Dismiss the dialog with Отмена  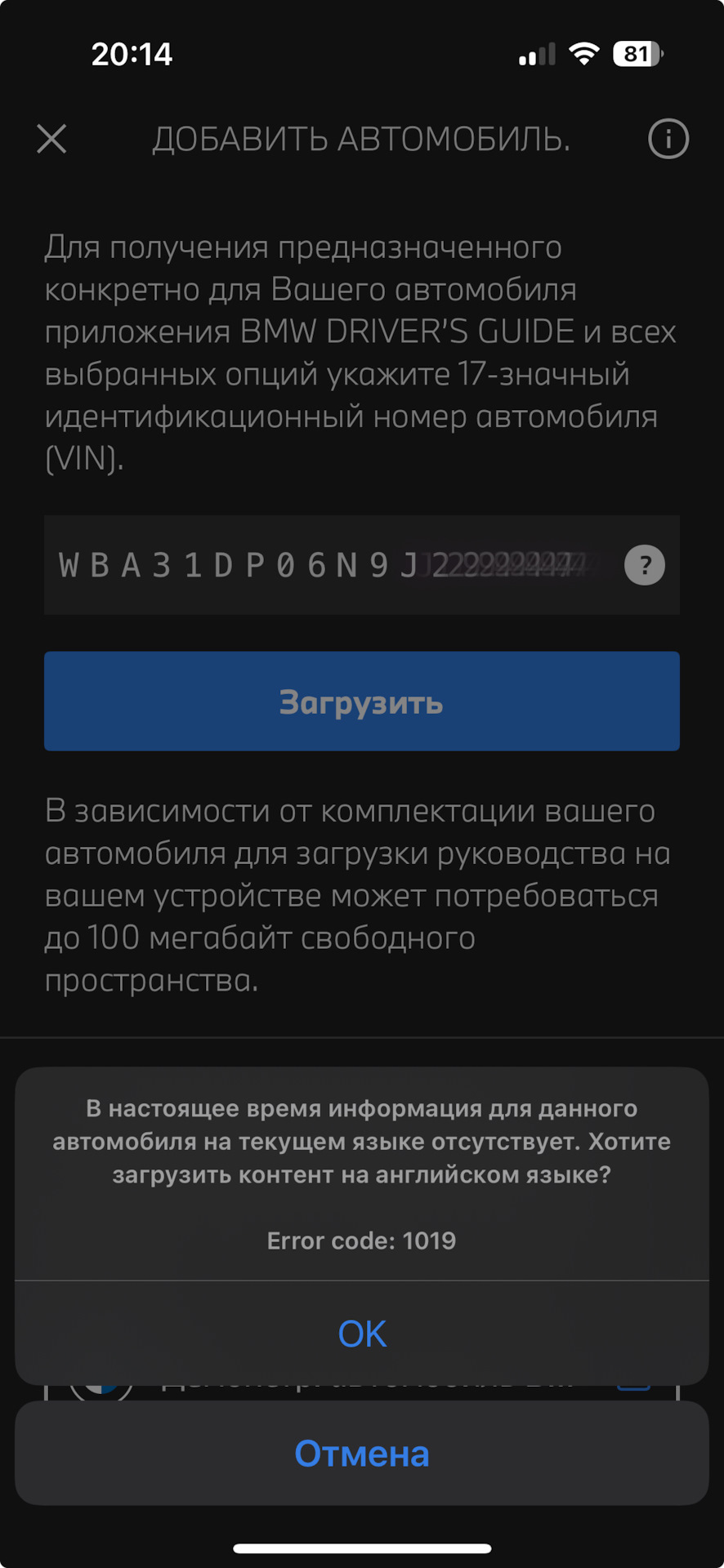tap(361, 1454)
